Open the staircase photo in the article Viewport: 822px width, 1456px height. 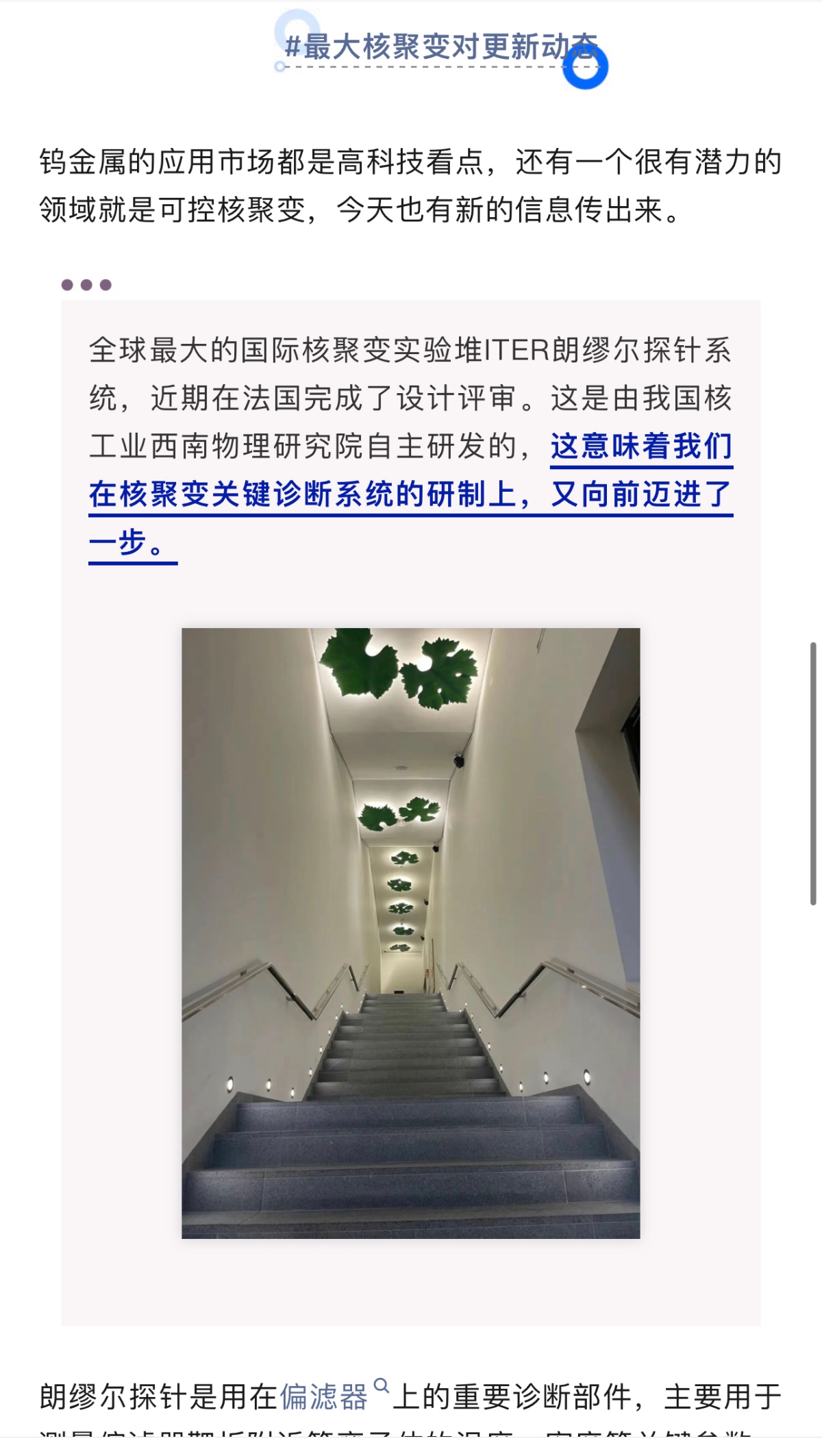(x=410, y=933)
